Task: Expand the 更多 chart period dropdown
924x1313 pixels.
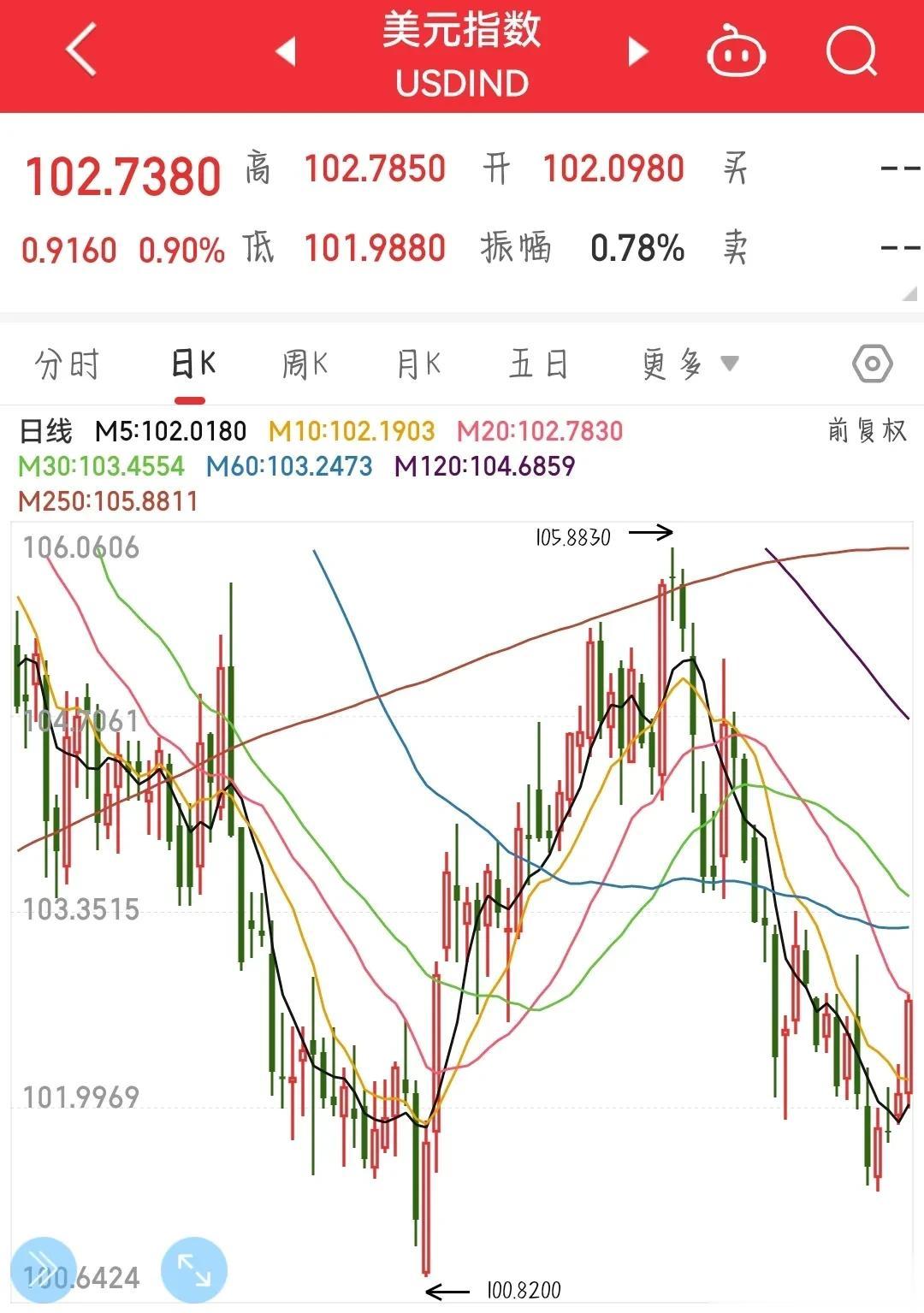Action: [x=690, y=364]
